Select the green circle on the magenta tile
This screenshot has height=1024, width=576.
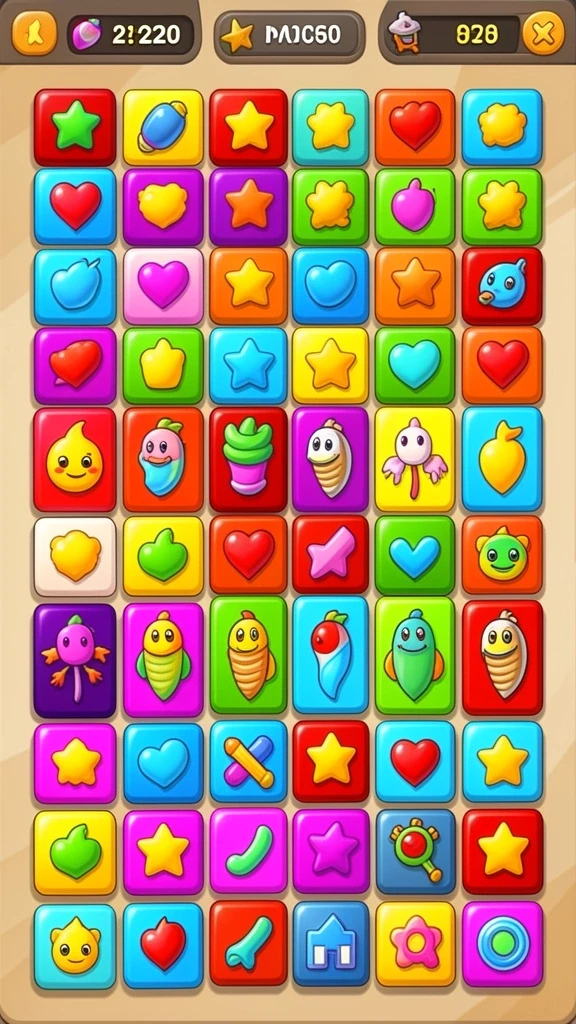click(x=502, y=944)
